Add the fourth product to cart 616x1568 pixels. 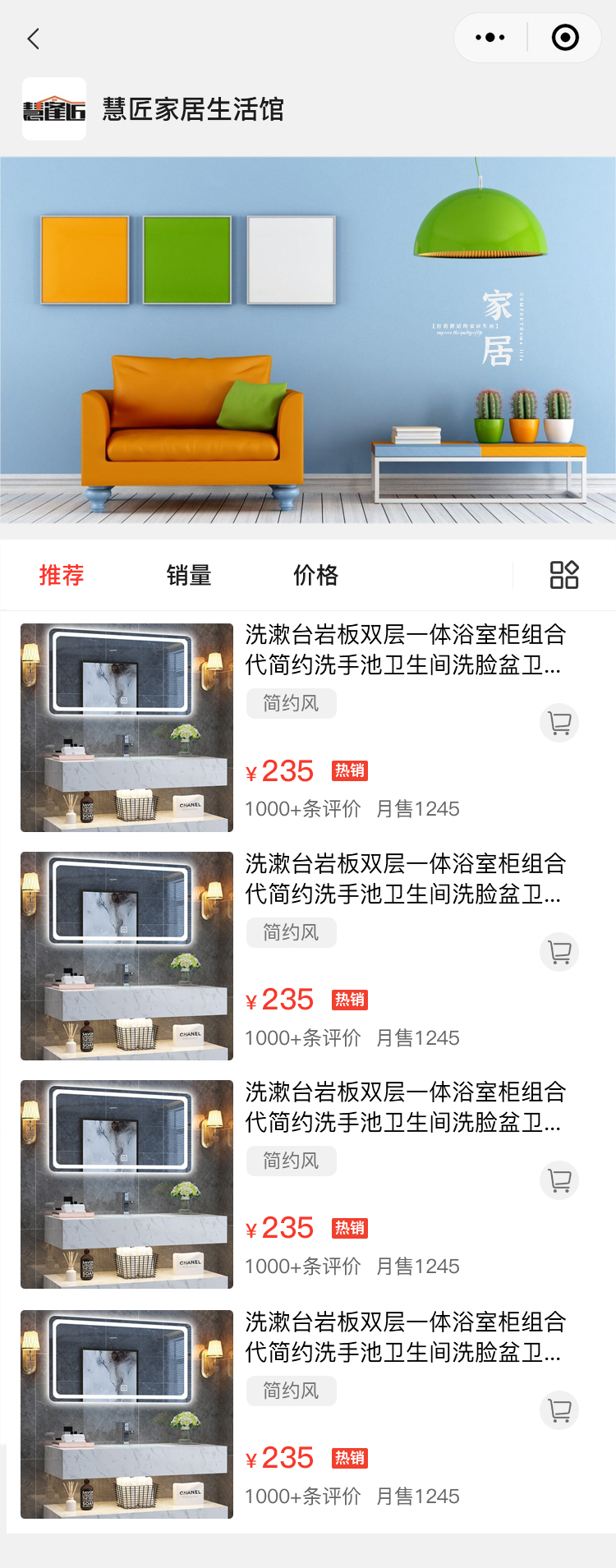[x=559, y=1411]
